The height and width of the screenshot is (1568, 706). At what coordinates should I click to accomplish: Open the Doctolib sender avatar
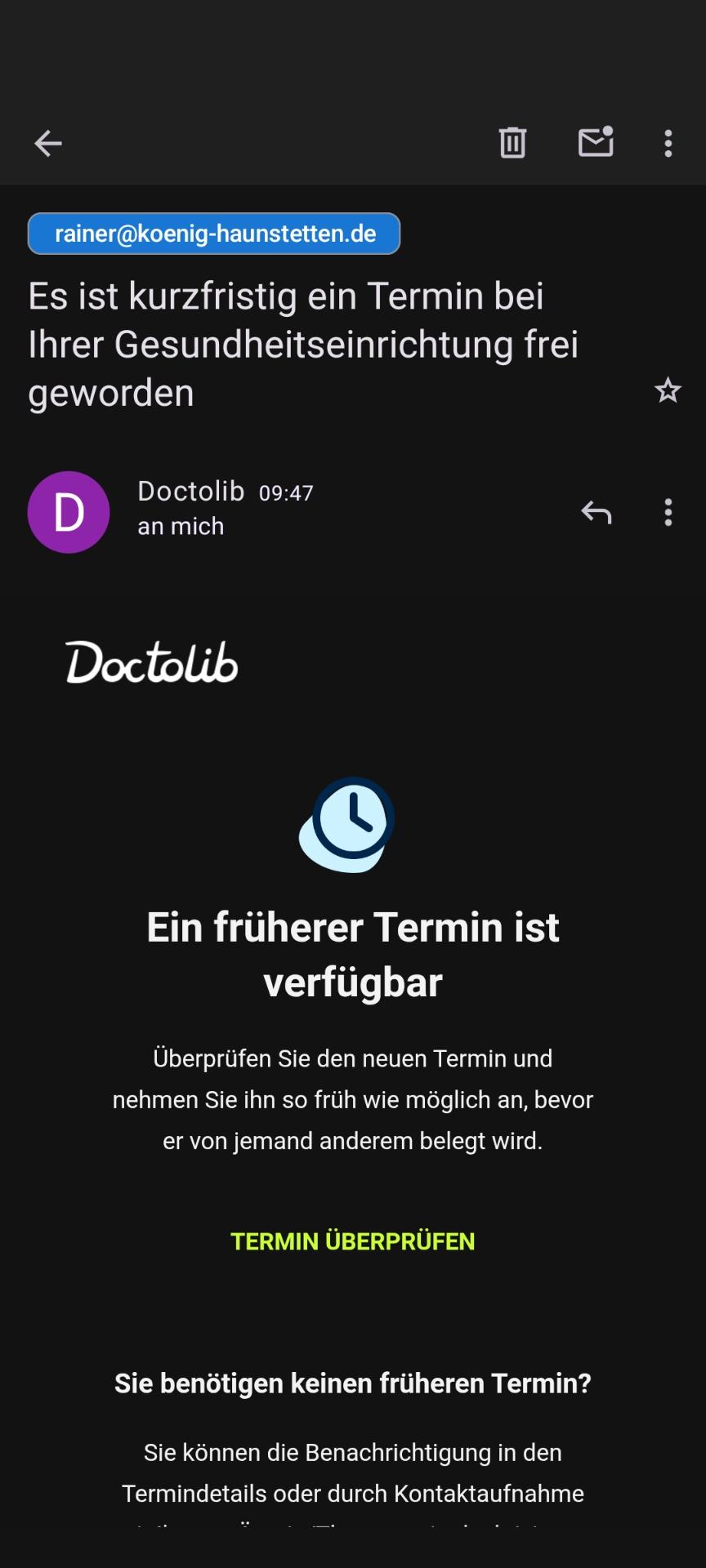coord(69,513)
